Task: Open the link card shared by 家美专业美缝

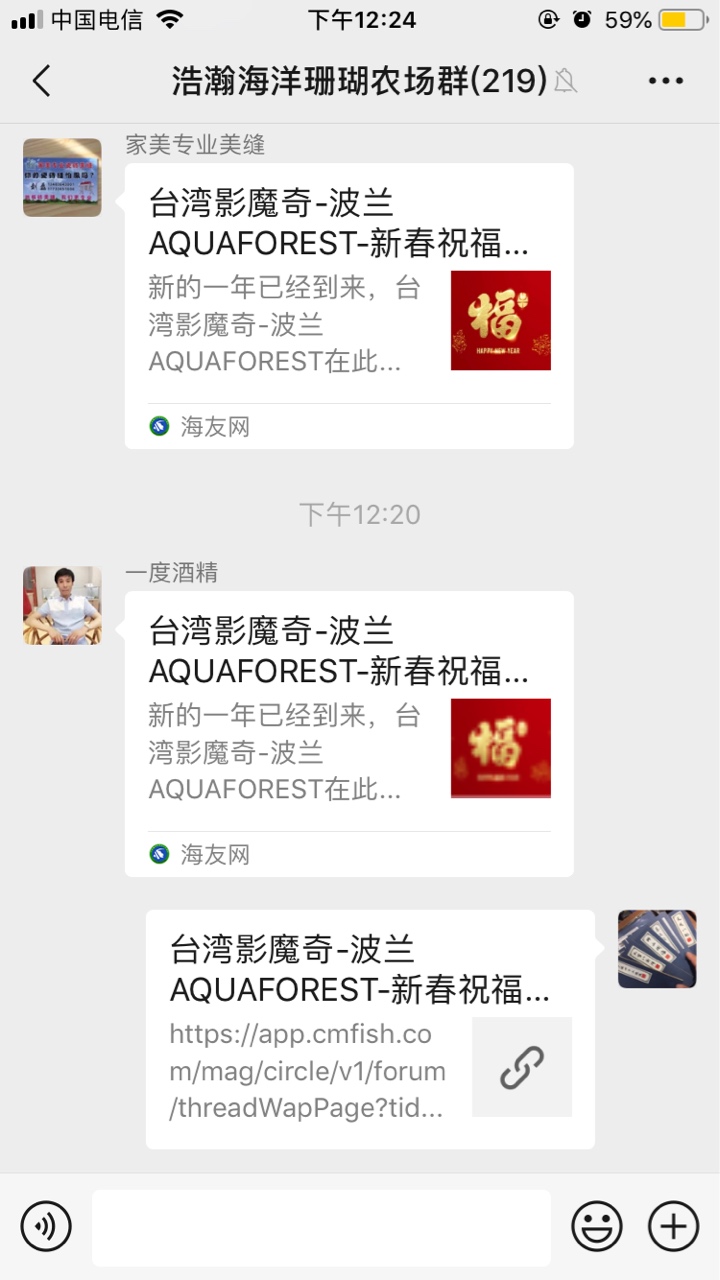Action: 348,305
